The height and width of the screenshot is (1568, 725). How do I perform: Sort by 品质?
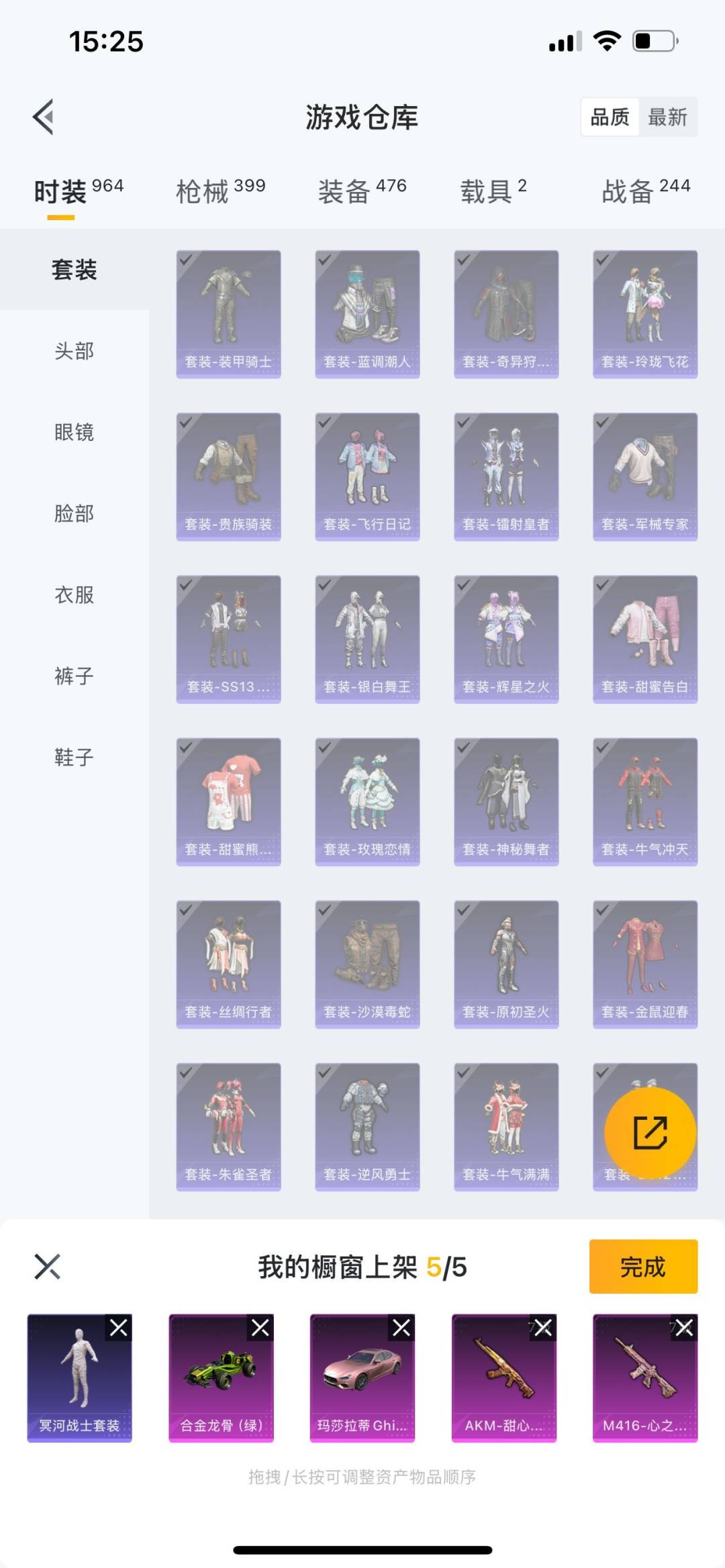click(610, 117)
